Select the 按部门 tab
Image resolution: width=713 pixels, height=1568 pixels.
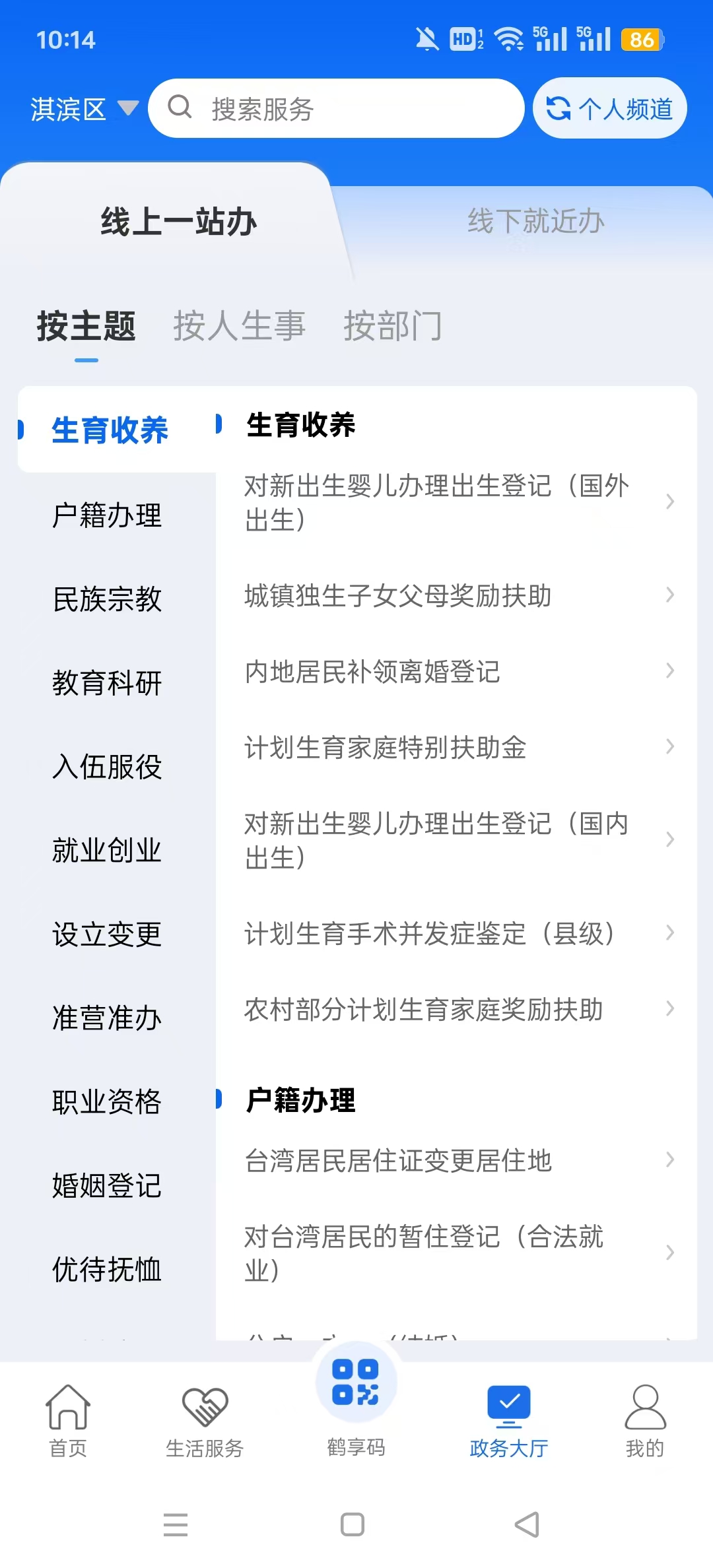point(392,326)
